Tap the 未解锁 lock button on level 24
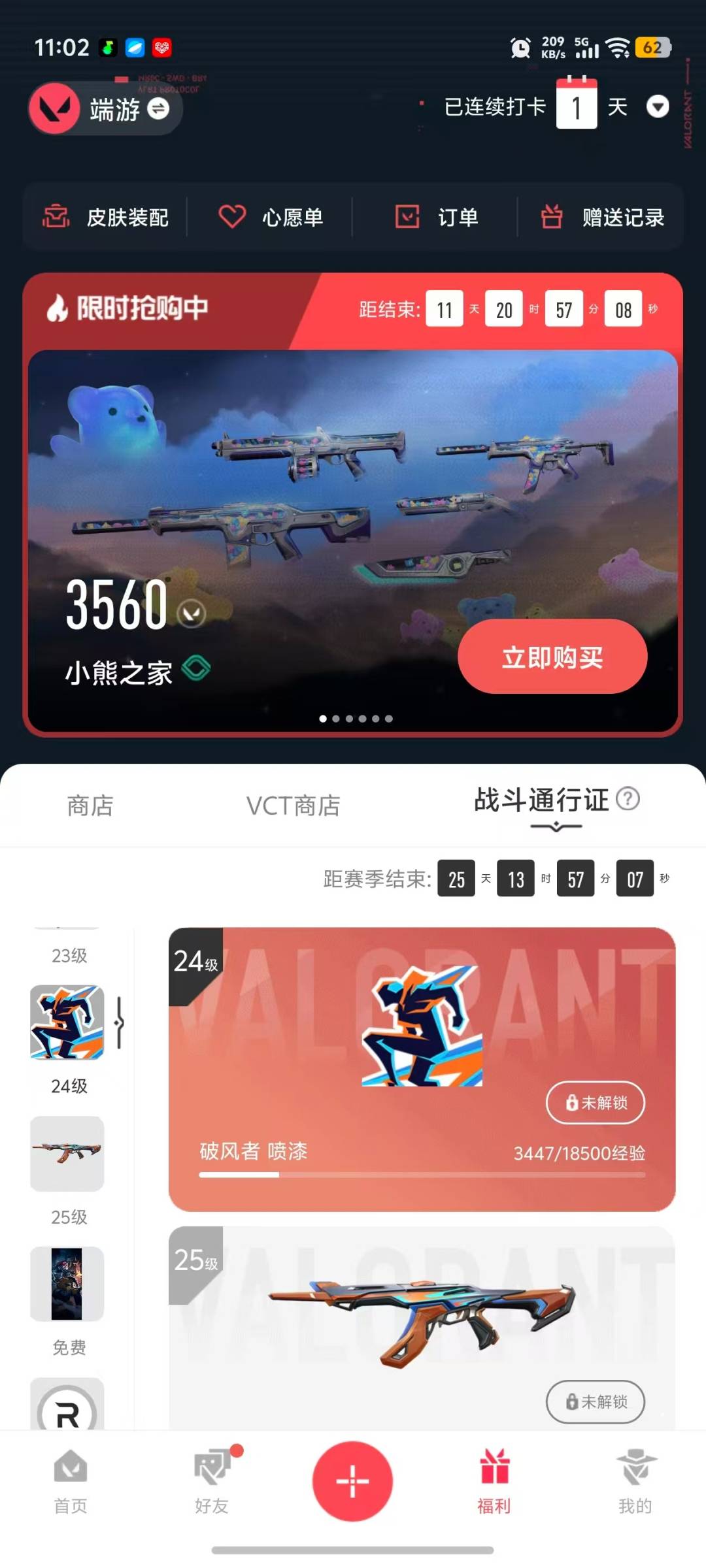Viewport: 706px width, 1568px height. pyautogui.click(x=594, y=1102)
